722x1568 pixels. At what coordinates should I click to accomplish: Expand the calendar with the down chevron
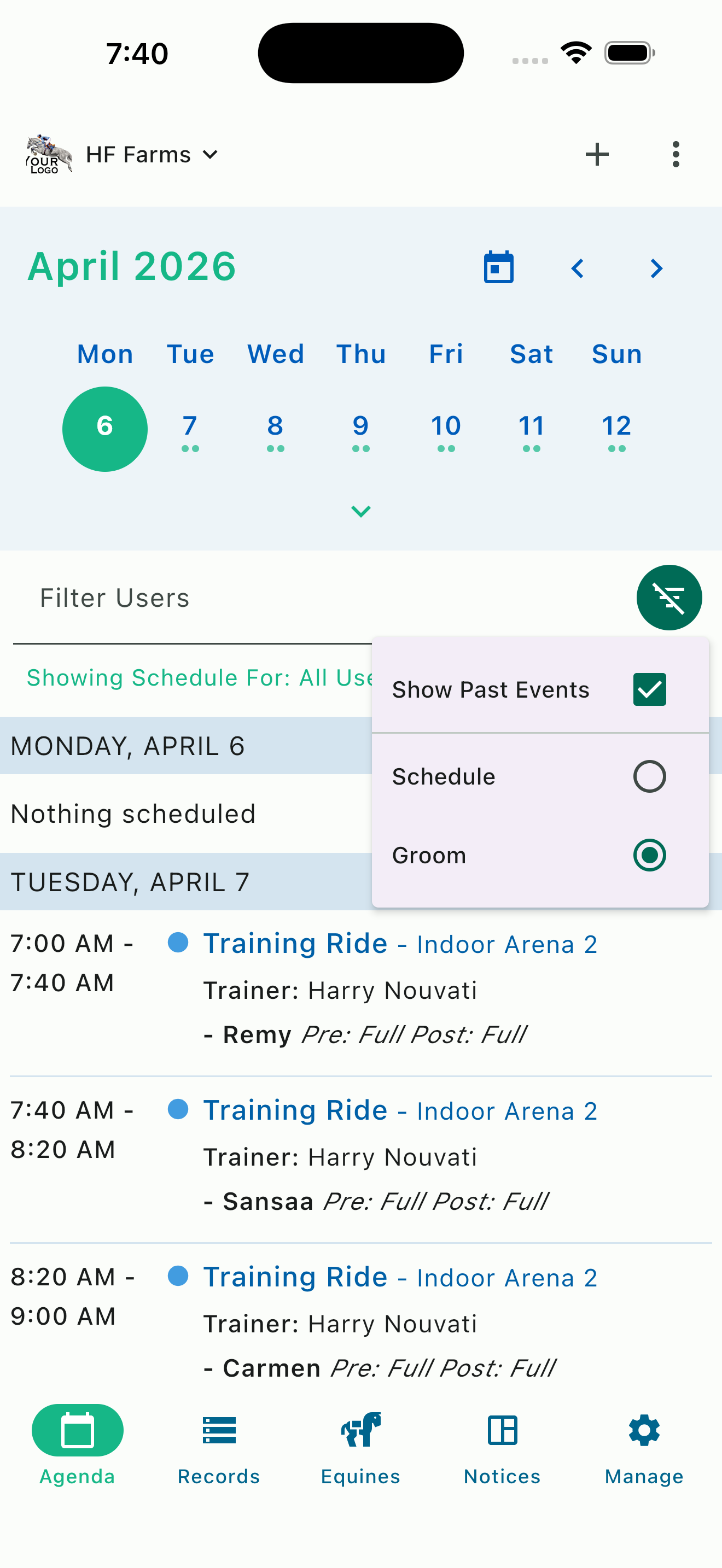[x=360, y=511]
